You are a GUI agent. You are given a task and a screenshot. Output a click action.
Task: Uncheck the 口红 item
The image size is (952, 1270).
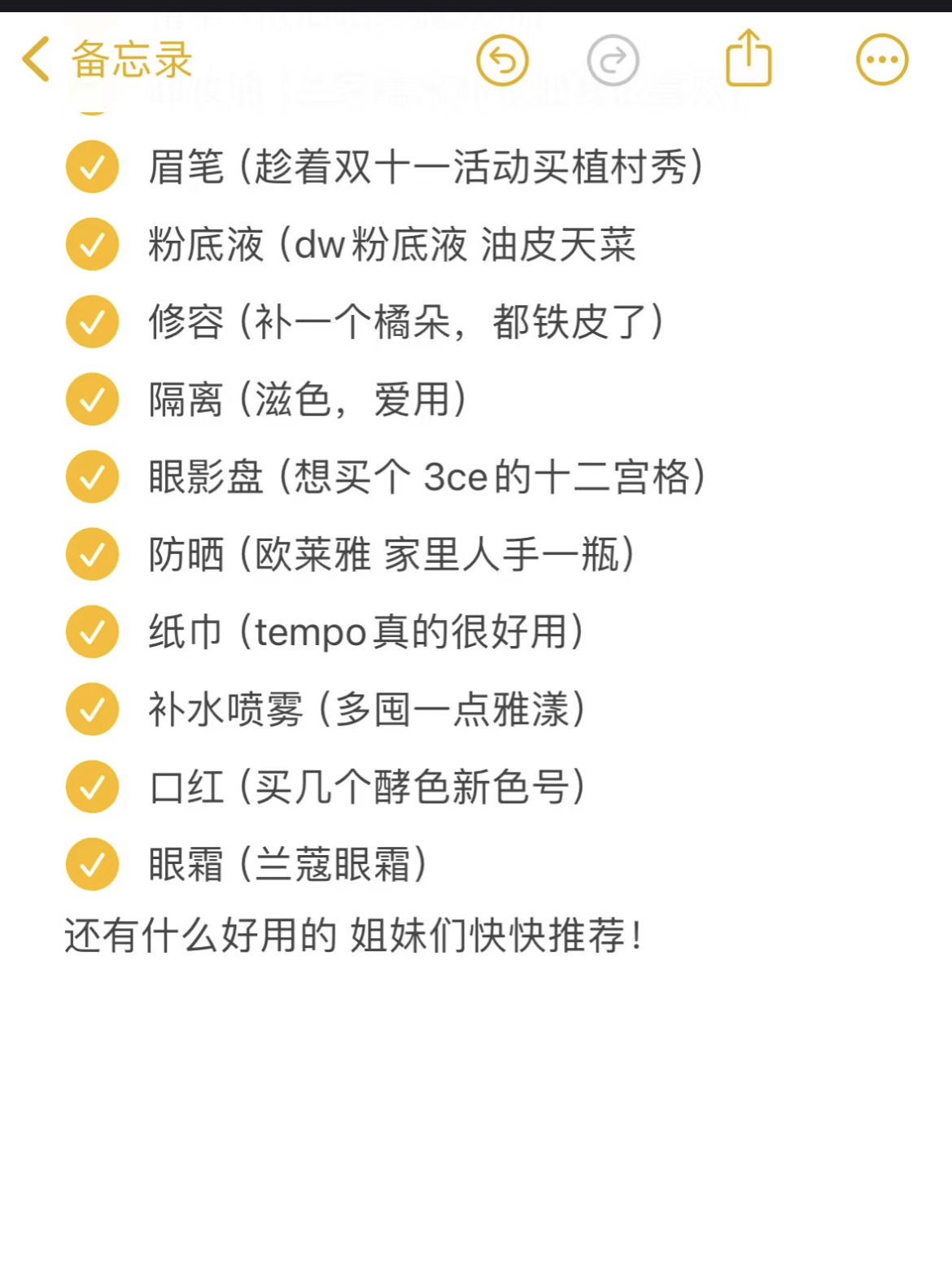pyautogui.click(x=93, y=787)
